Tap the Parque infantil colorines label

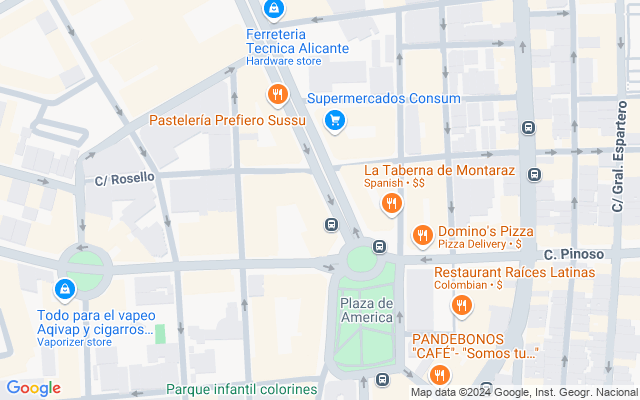[242, 389]
